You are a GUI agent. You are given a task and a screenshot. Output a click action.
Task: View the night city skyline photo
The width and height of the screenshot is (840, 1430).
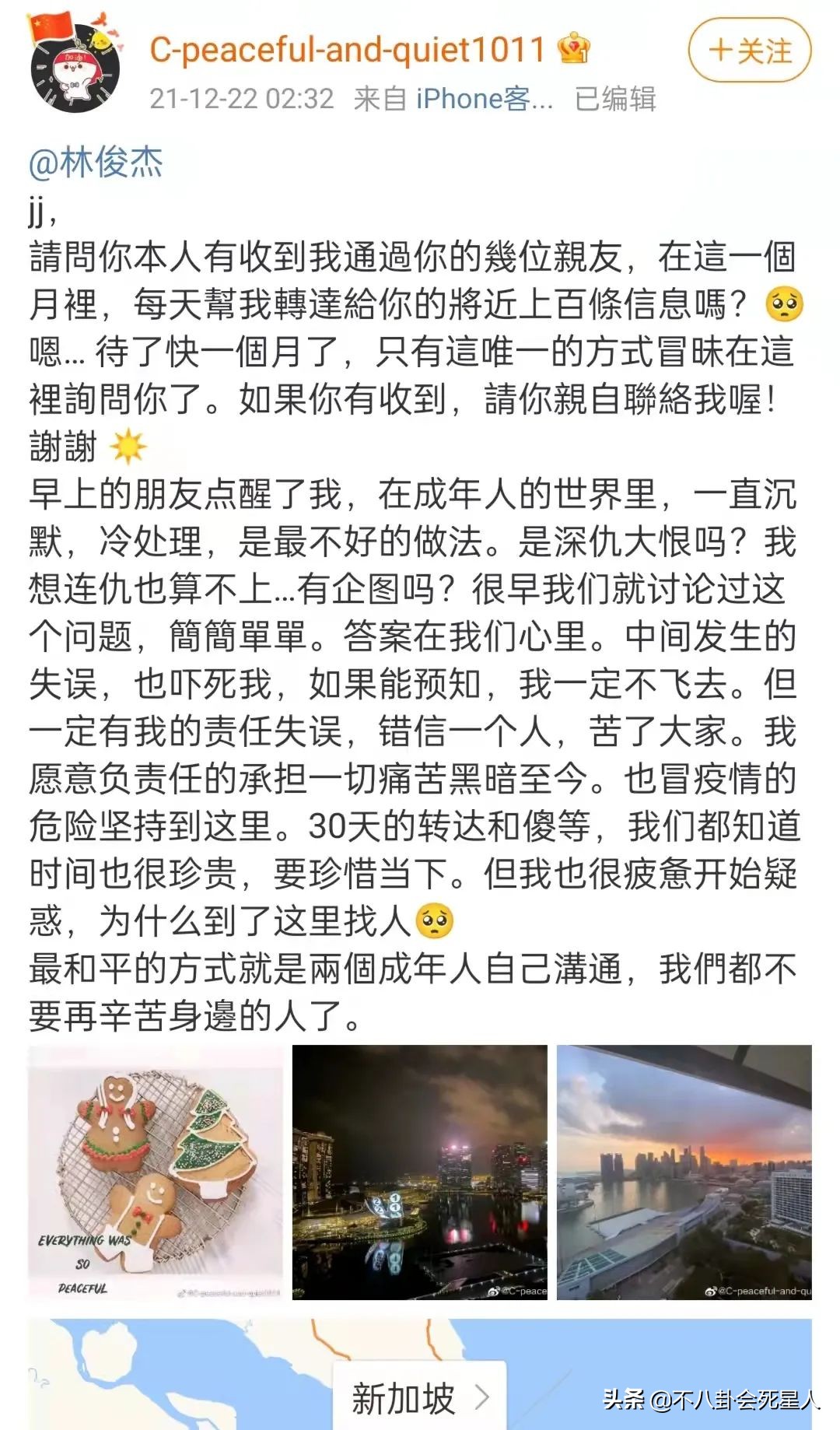(x=419, y=1172)
